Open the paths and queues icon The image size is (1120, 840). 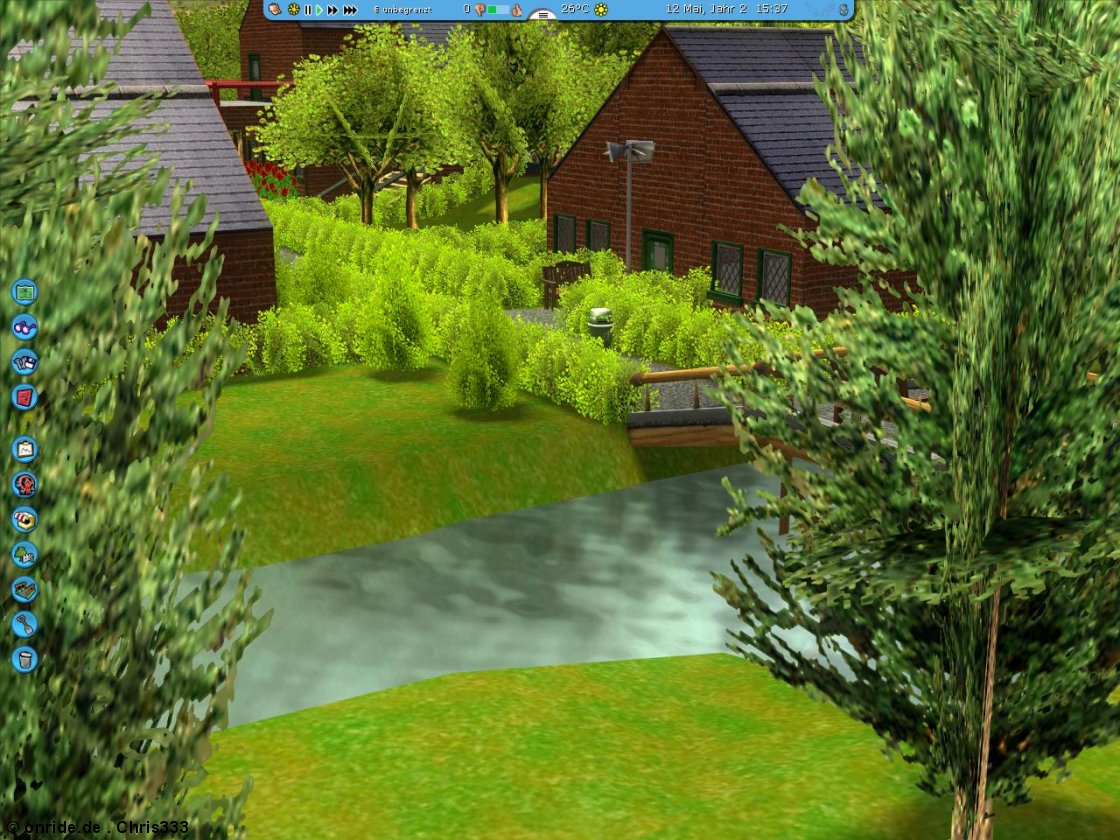click(24, 589)
